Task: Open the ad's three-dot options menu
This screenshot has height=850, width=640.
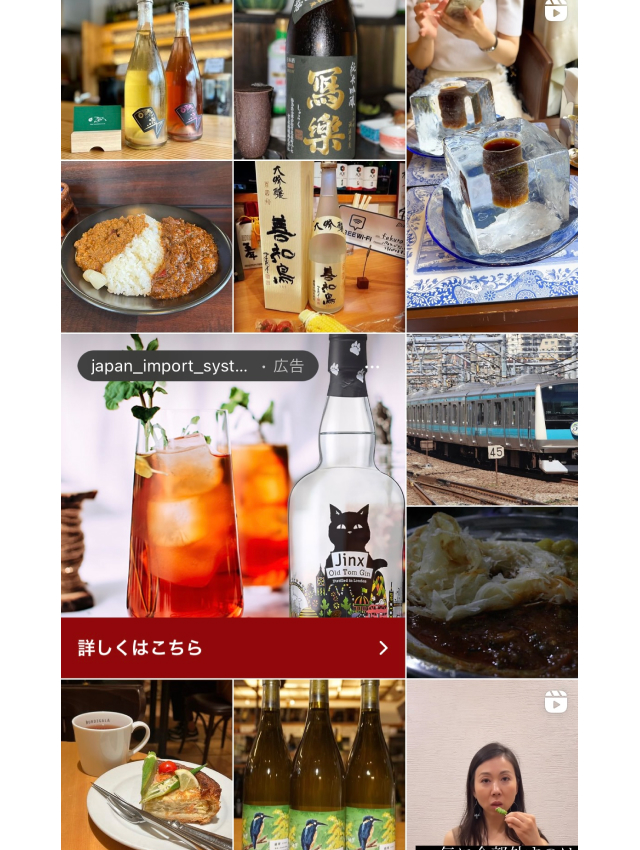Action: click(x=373, y=367)
